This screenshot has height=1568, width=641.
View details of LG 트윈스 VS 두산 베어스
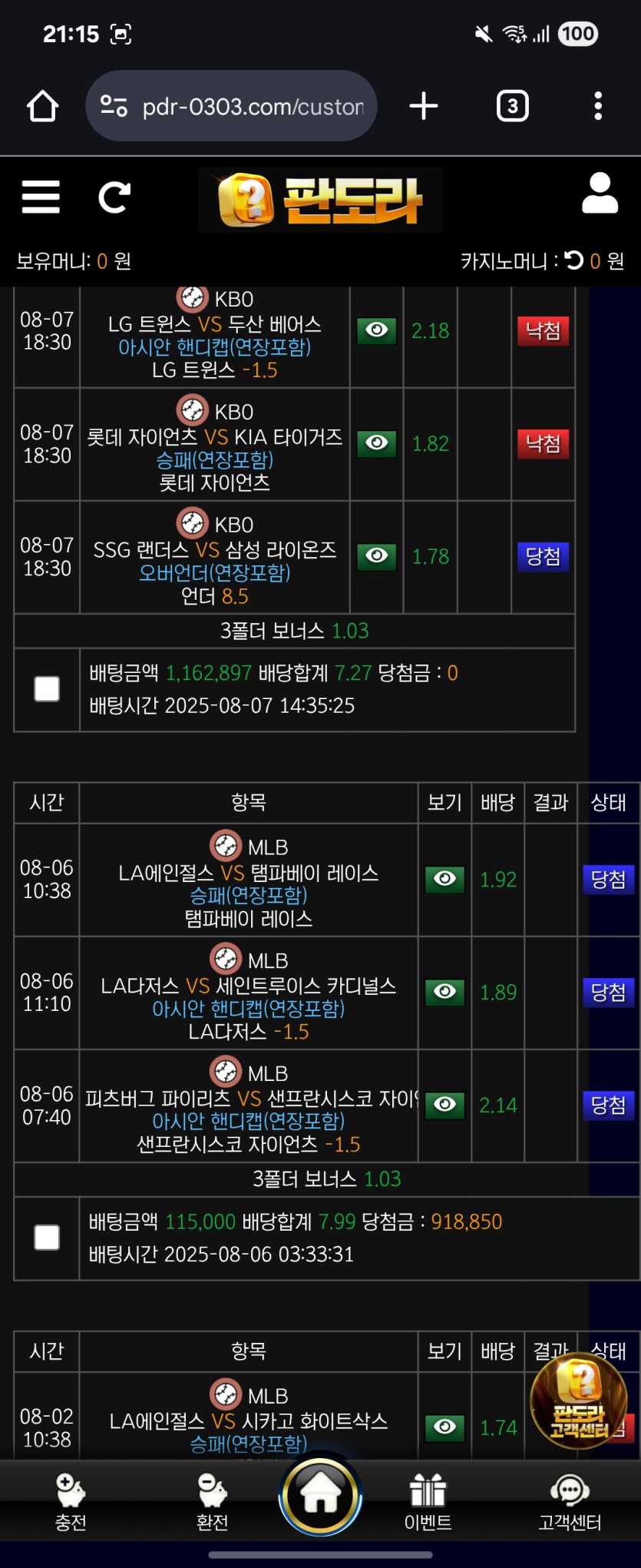tap(376, 330)
